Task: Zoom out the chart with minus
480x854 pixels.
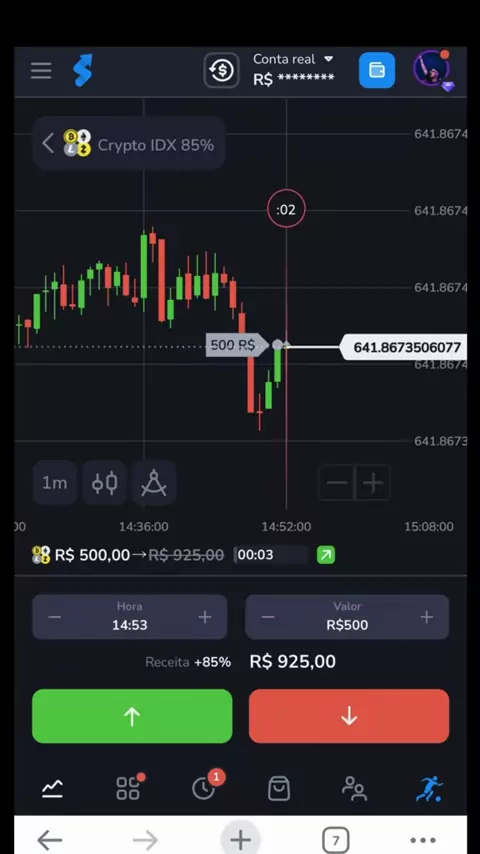Action: (x=336, y=483)
